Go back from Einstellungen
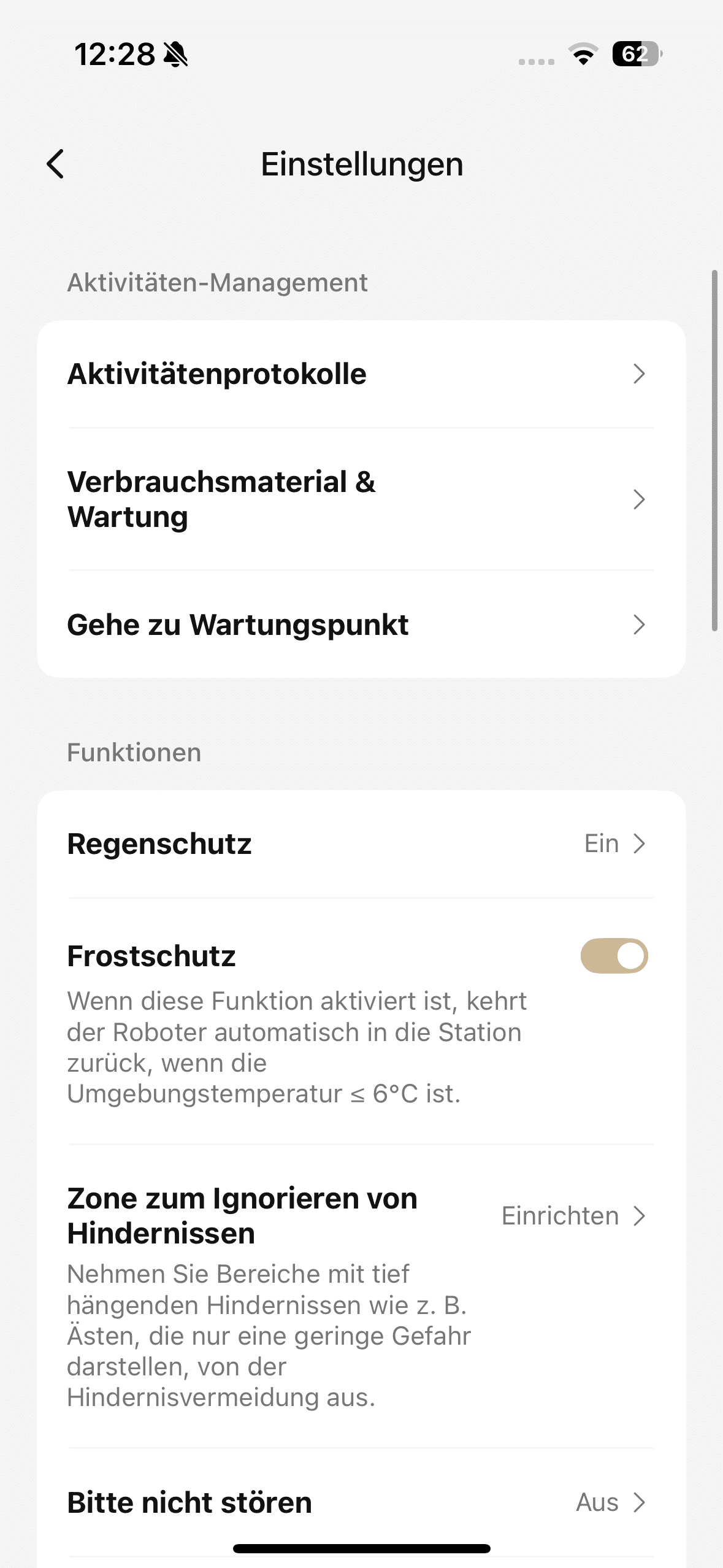The width and height of the screenshot is (723, 1568). click(56, 164)
